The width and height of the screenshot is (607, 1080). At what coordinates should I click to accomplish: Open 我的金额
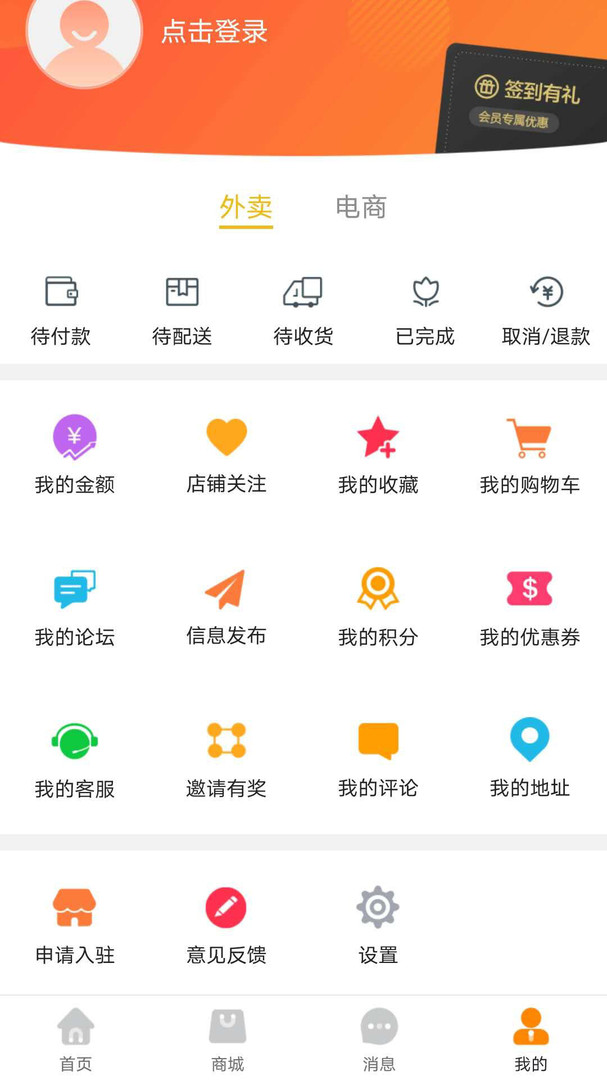tap(75, 455)
